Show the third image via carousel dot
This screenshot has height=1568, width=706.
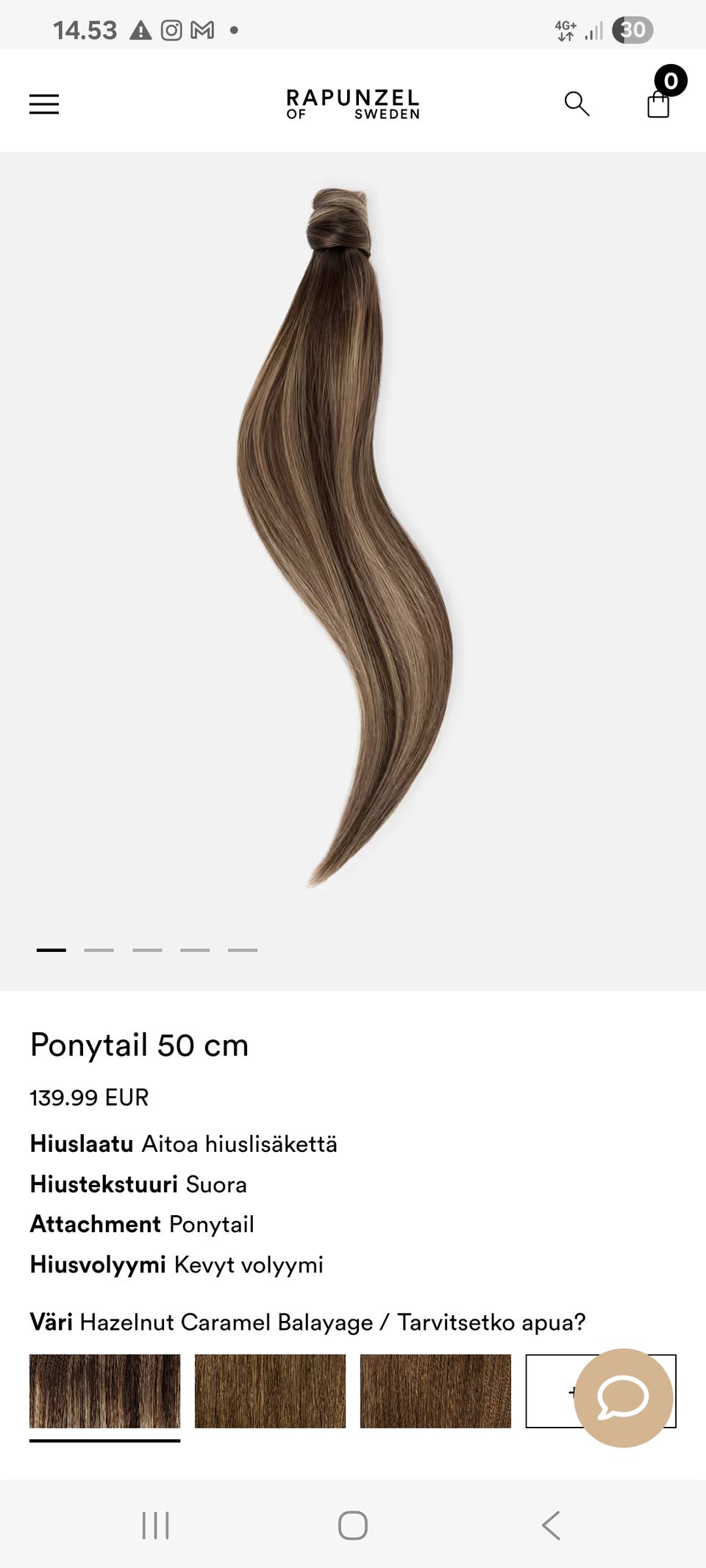(146, 948)
